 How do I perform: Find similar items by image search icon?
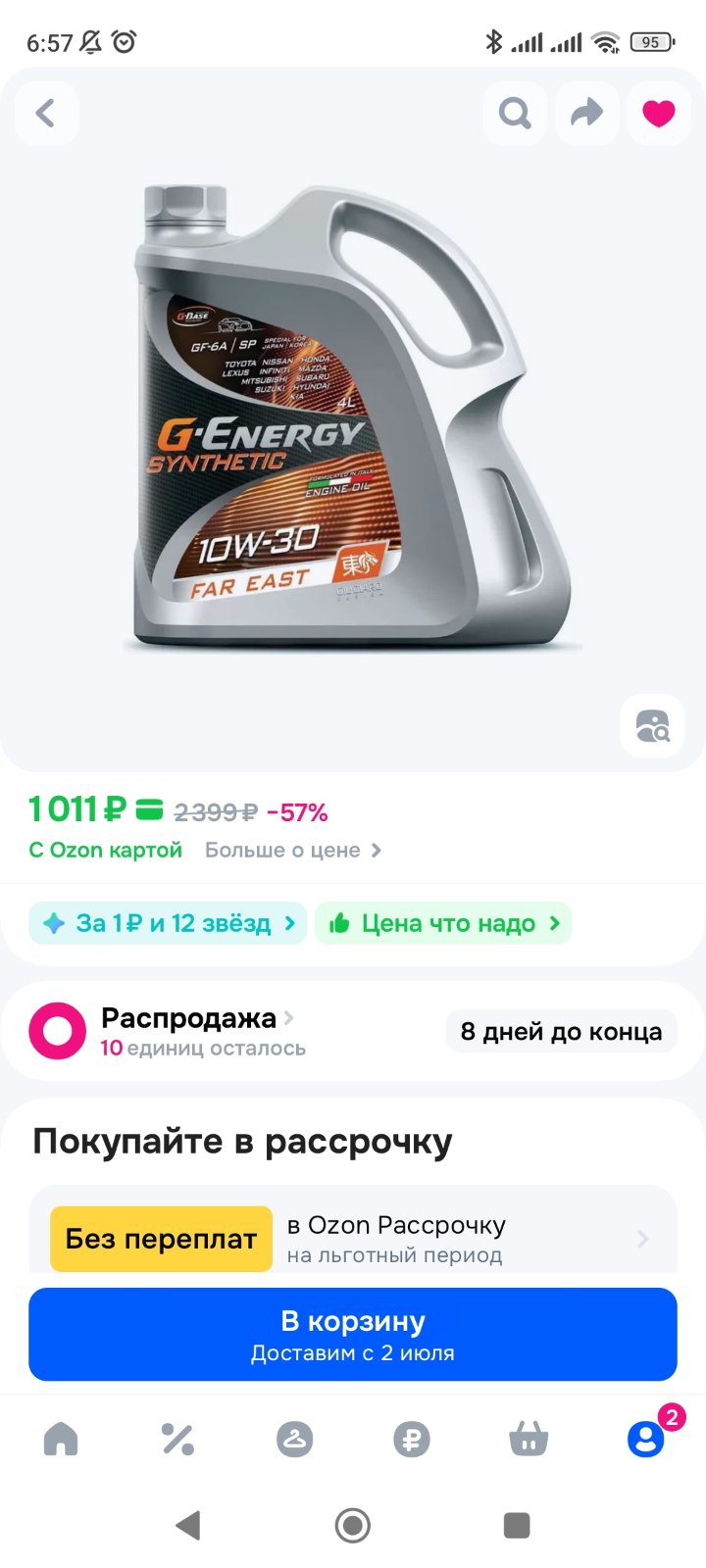(x=652, y=726)
